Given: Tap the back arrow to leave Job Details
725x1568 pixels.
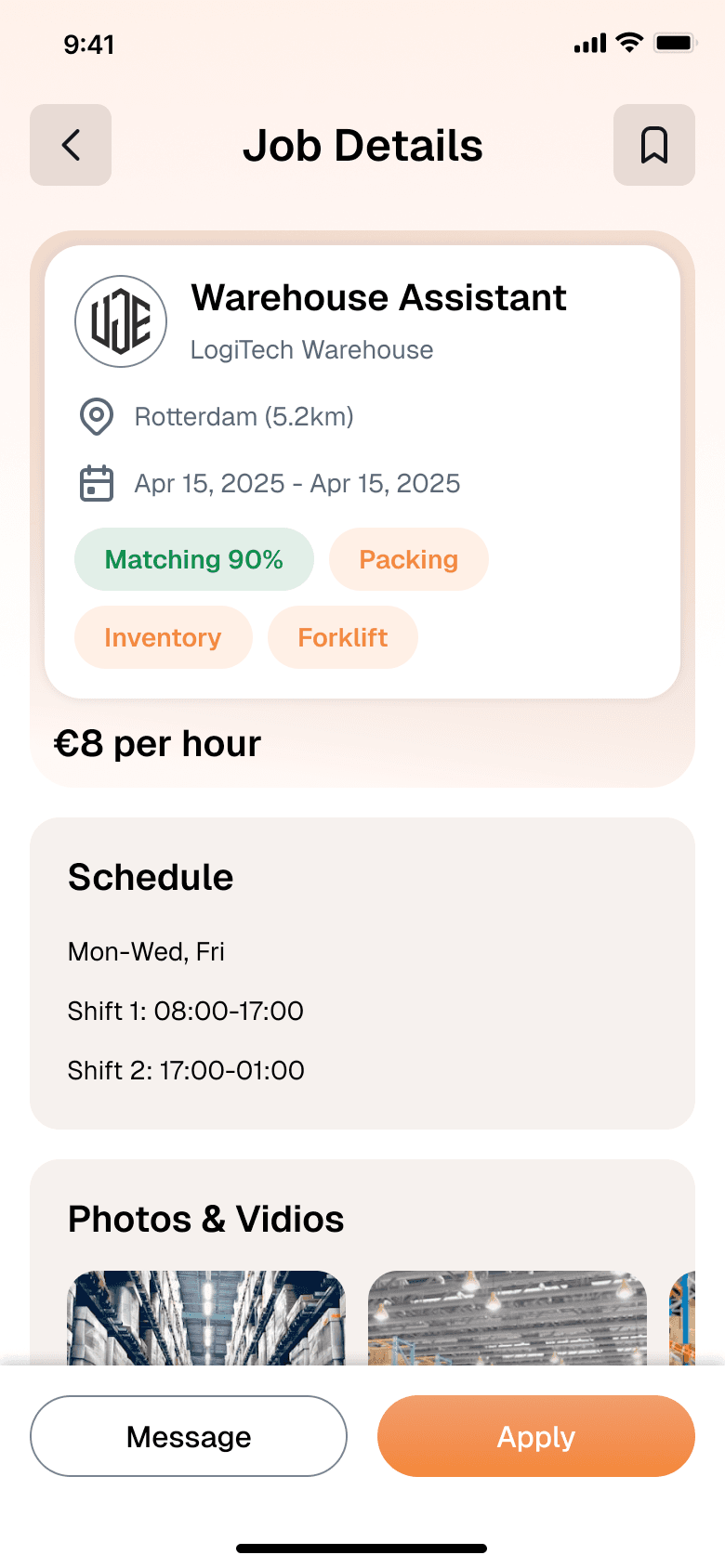Looking at the screenshot, I should coord(70,145).
